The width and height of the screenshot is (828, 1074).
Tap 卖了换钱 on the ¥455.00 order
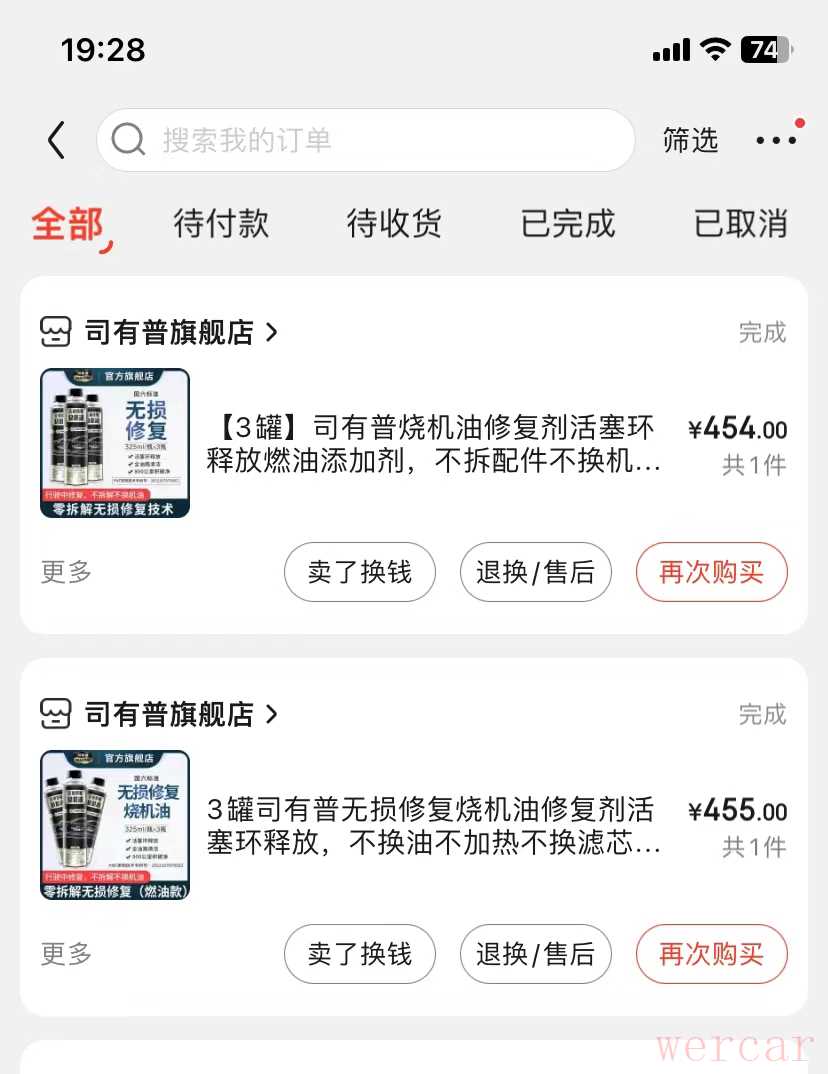(360, 954)
